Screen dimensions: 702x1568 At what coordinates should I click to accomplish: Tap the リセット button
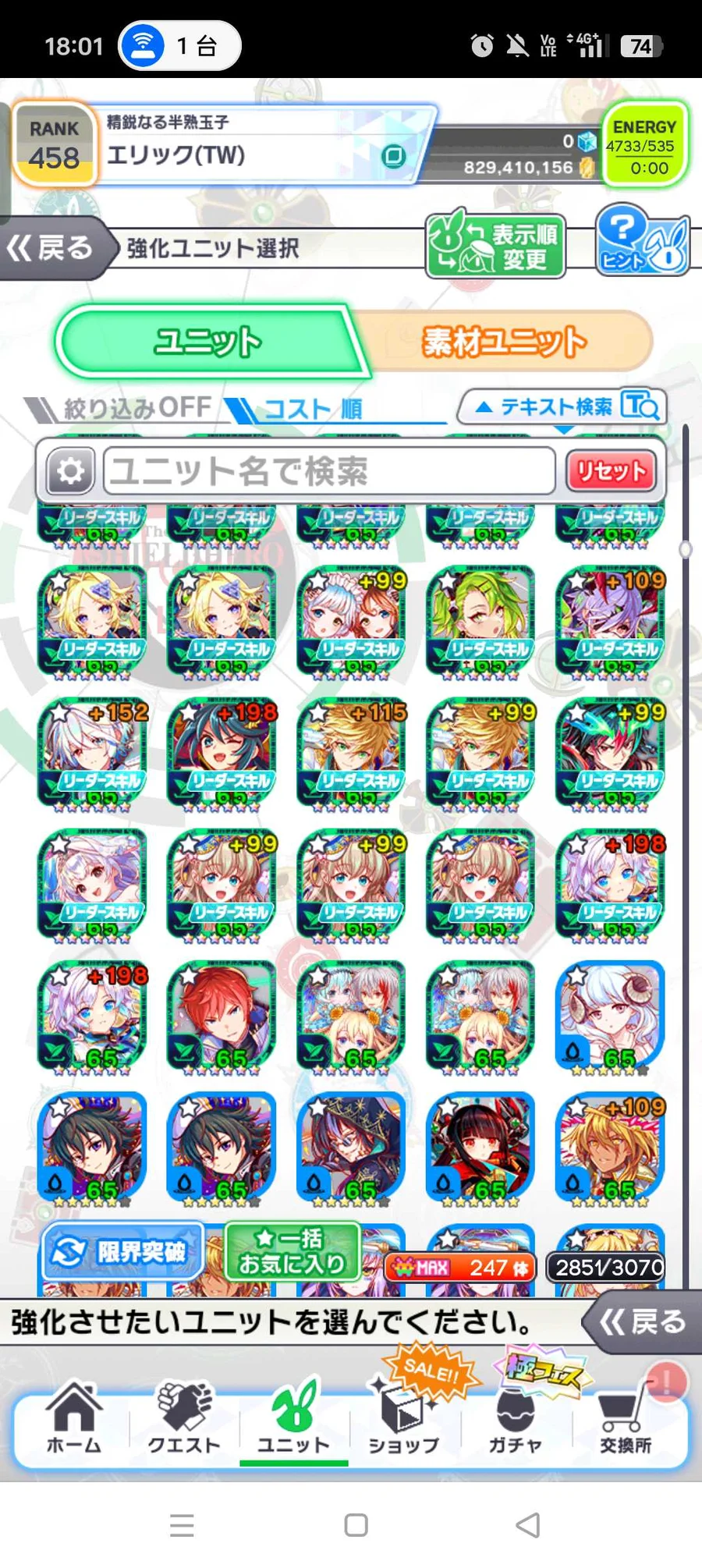pos(611,470)
